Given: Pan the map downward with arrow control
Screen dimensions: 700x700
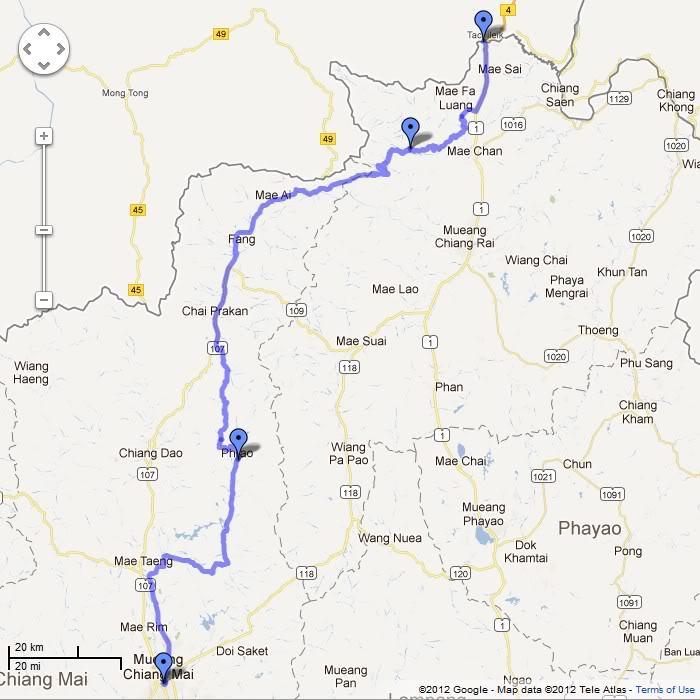Looking at the screenshot, I should point(44,62).
